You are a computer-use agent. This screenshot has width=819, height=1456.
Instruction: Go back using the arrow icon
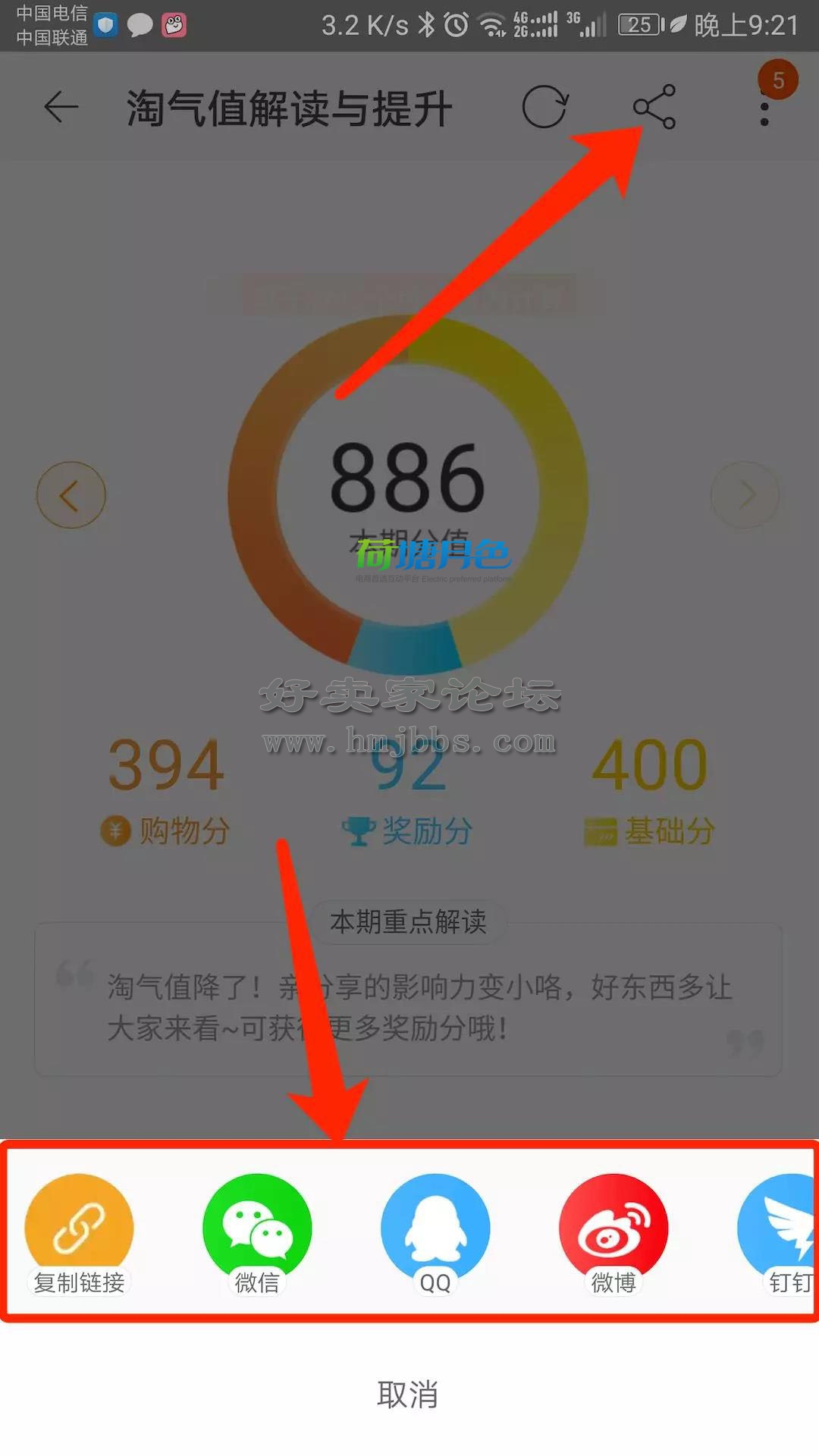61,107
